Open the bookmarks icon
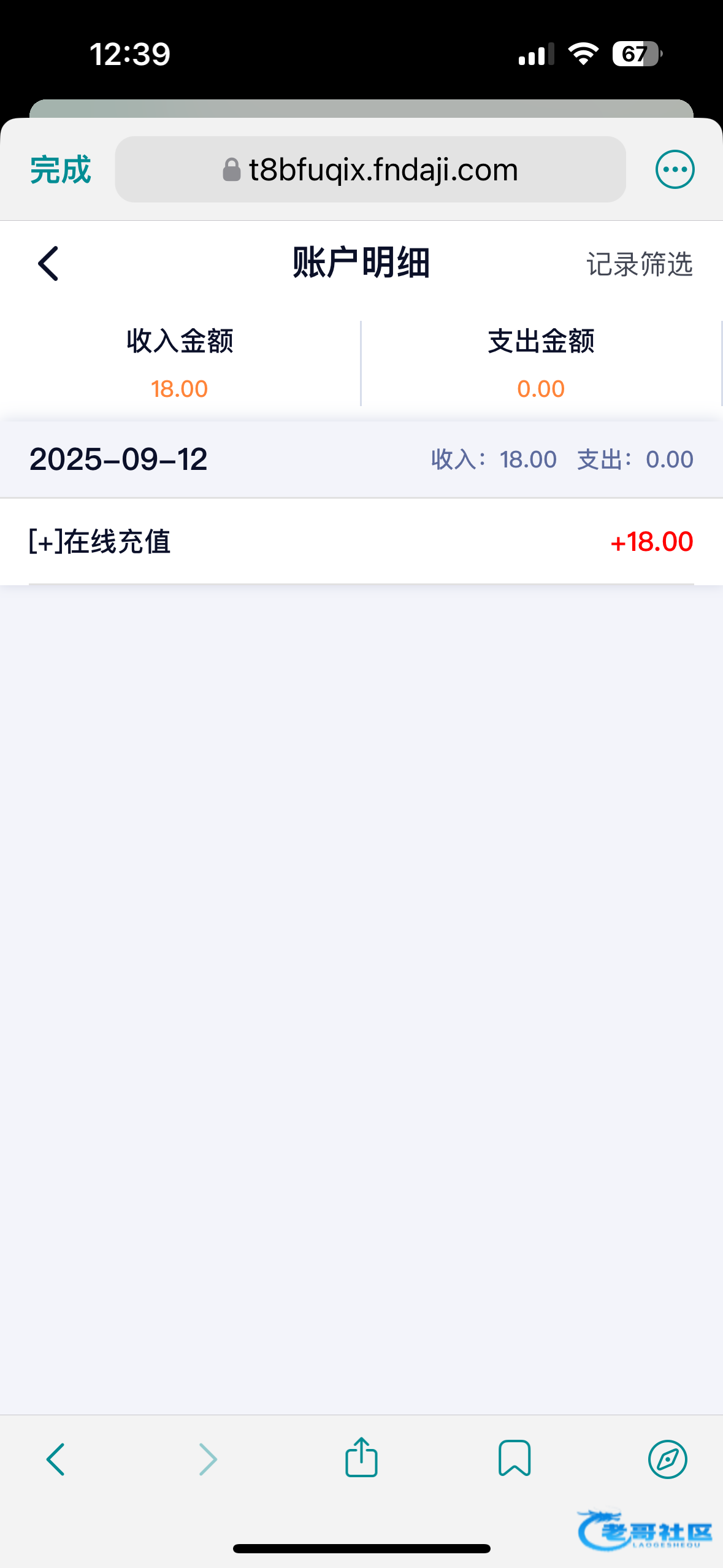This screenshot has width=723, height=1568. point(514,1458)
